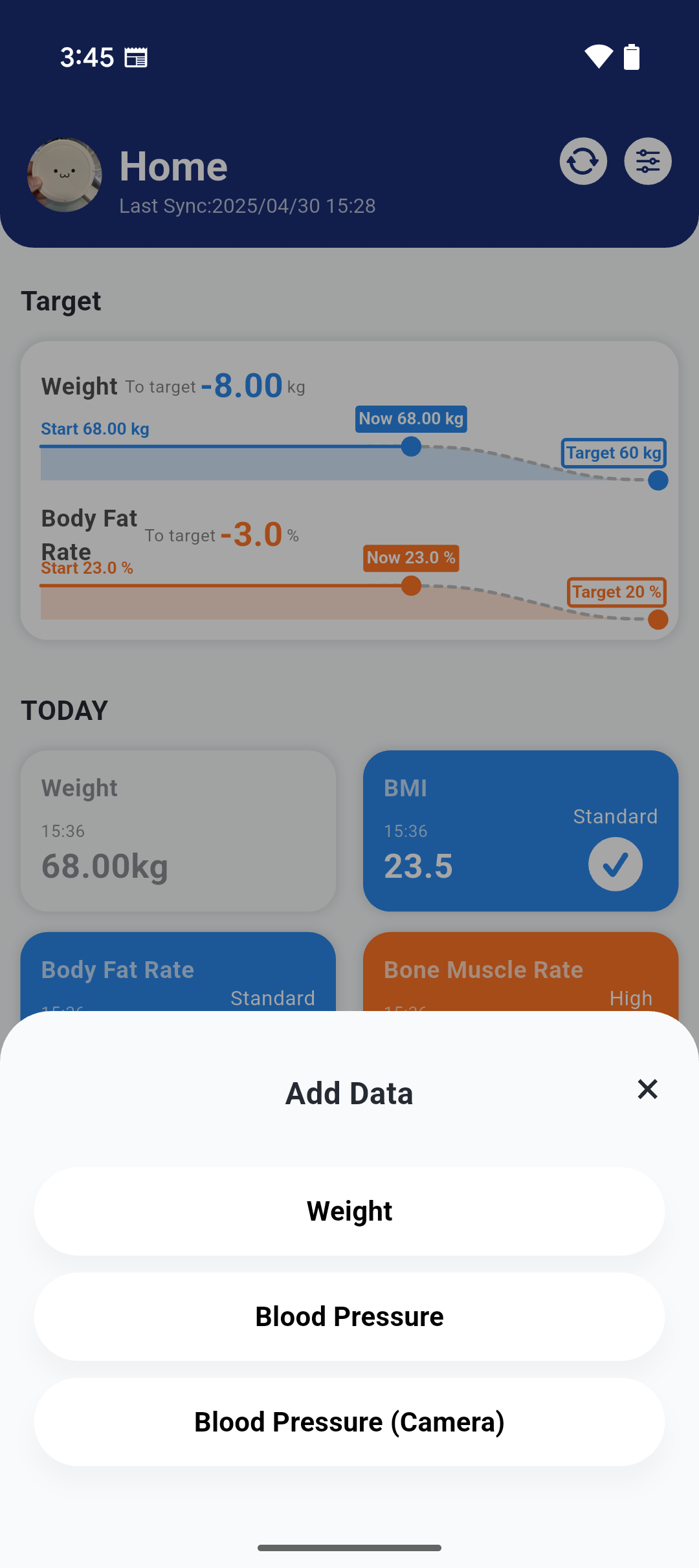Choose Blood Pressure to add data
Viewport: 699px width, 1568px height.
pyautogui.click(x=349, y=1316)
